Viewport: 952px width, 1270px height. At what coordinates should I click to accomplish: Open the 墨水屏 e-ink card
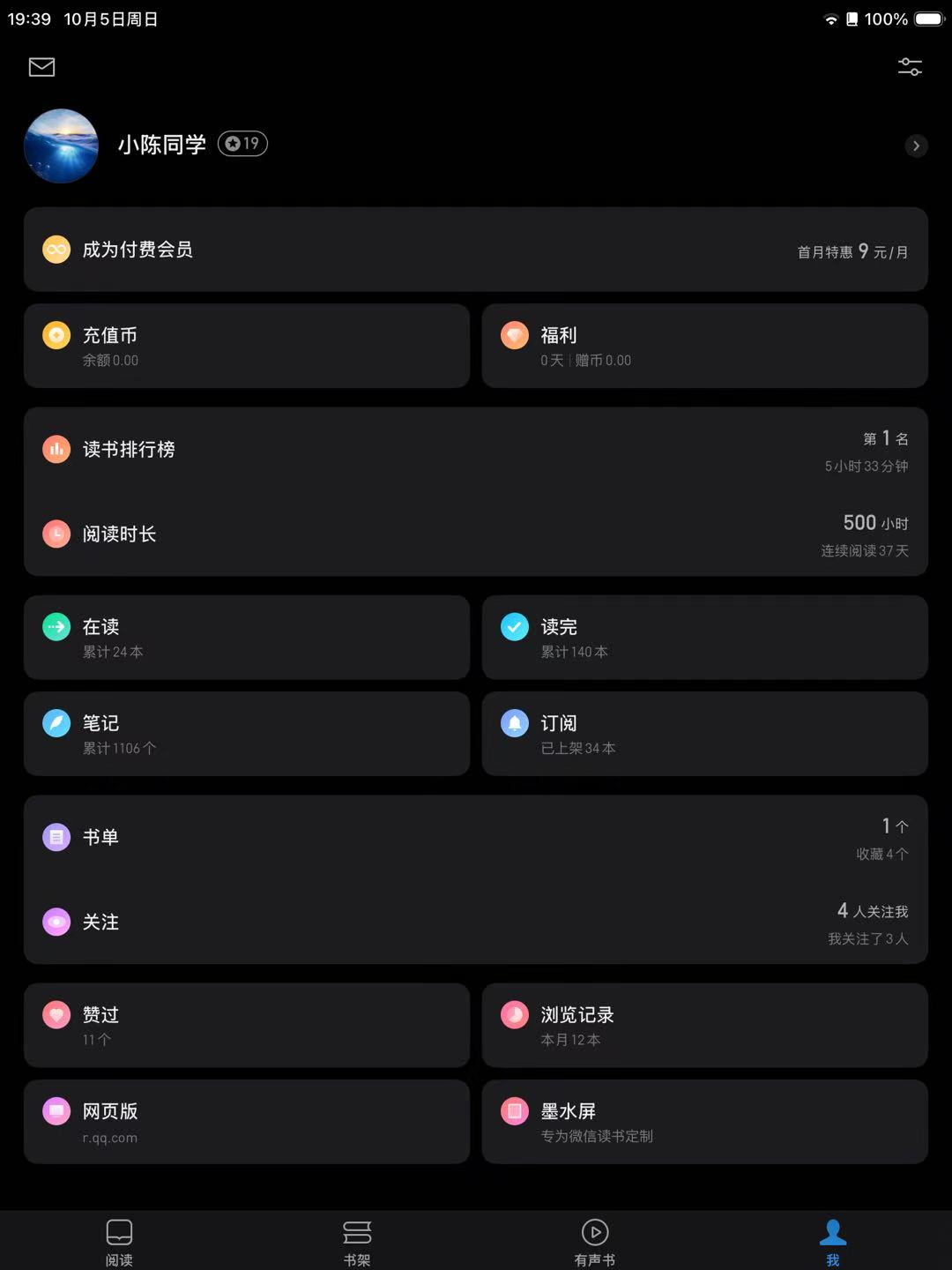[704, 1122]
